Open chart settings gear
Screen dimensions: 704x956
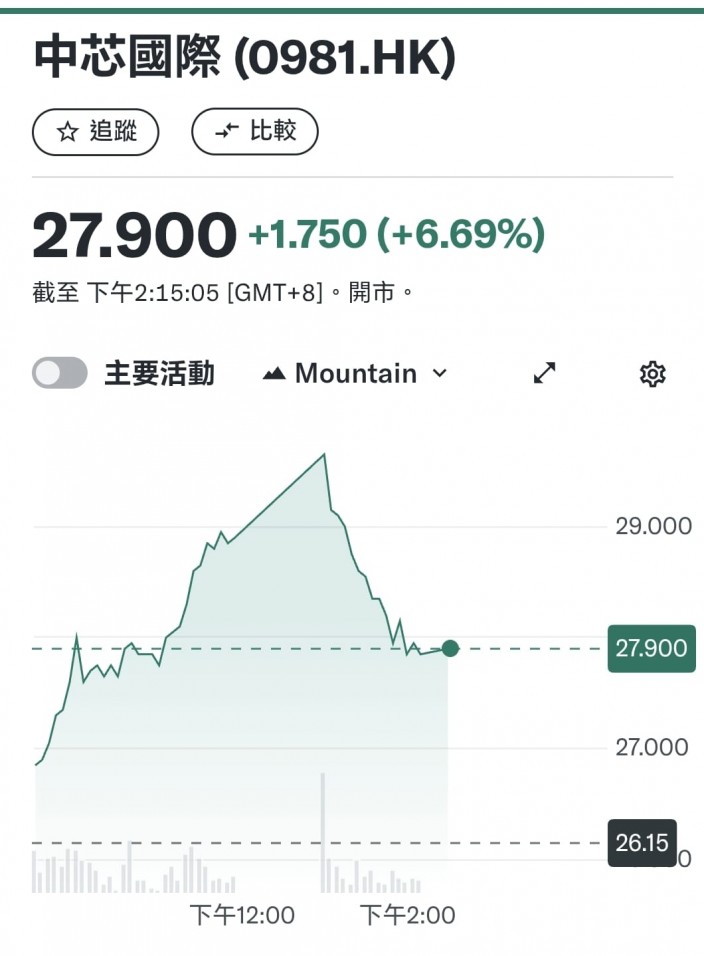pyautogui.click(x=652, y=374)
